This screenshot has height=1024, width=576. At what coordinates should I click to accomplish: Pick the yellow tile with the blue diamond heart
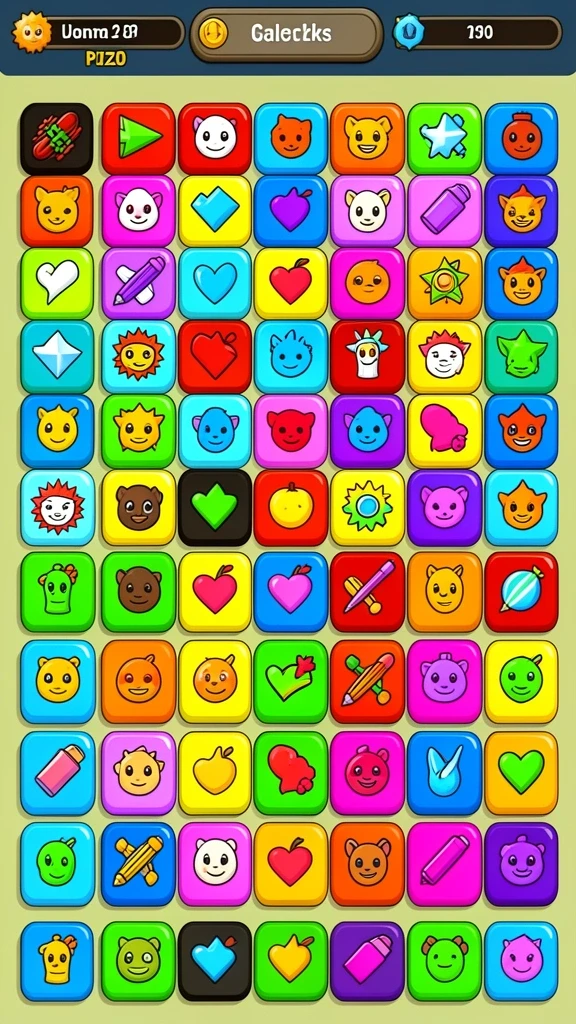[215, 210]
